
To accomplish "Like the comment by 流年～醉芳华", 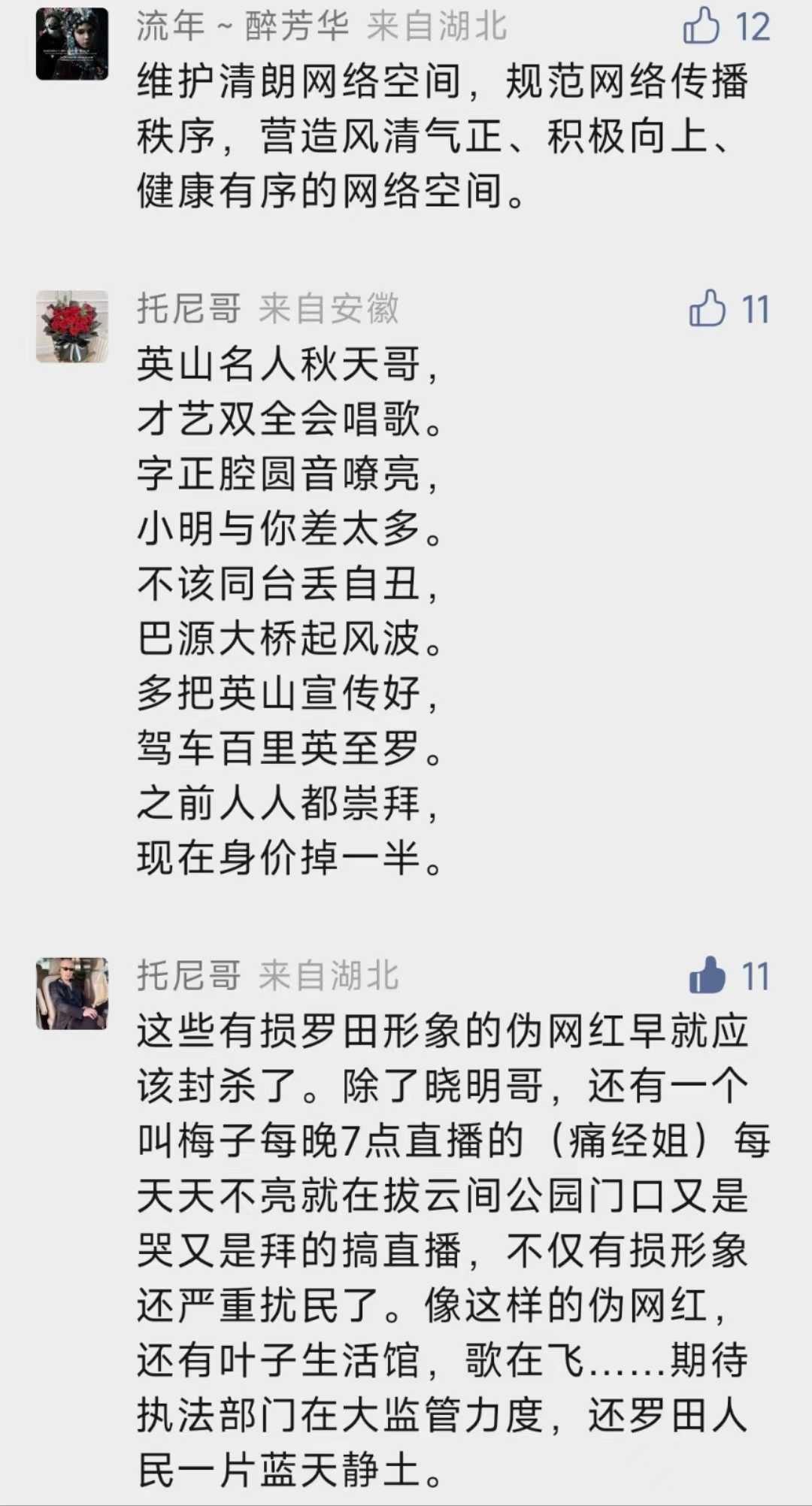I will 701,26.
